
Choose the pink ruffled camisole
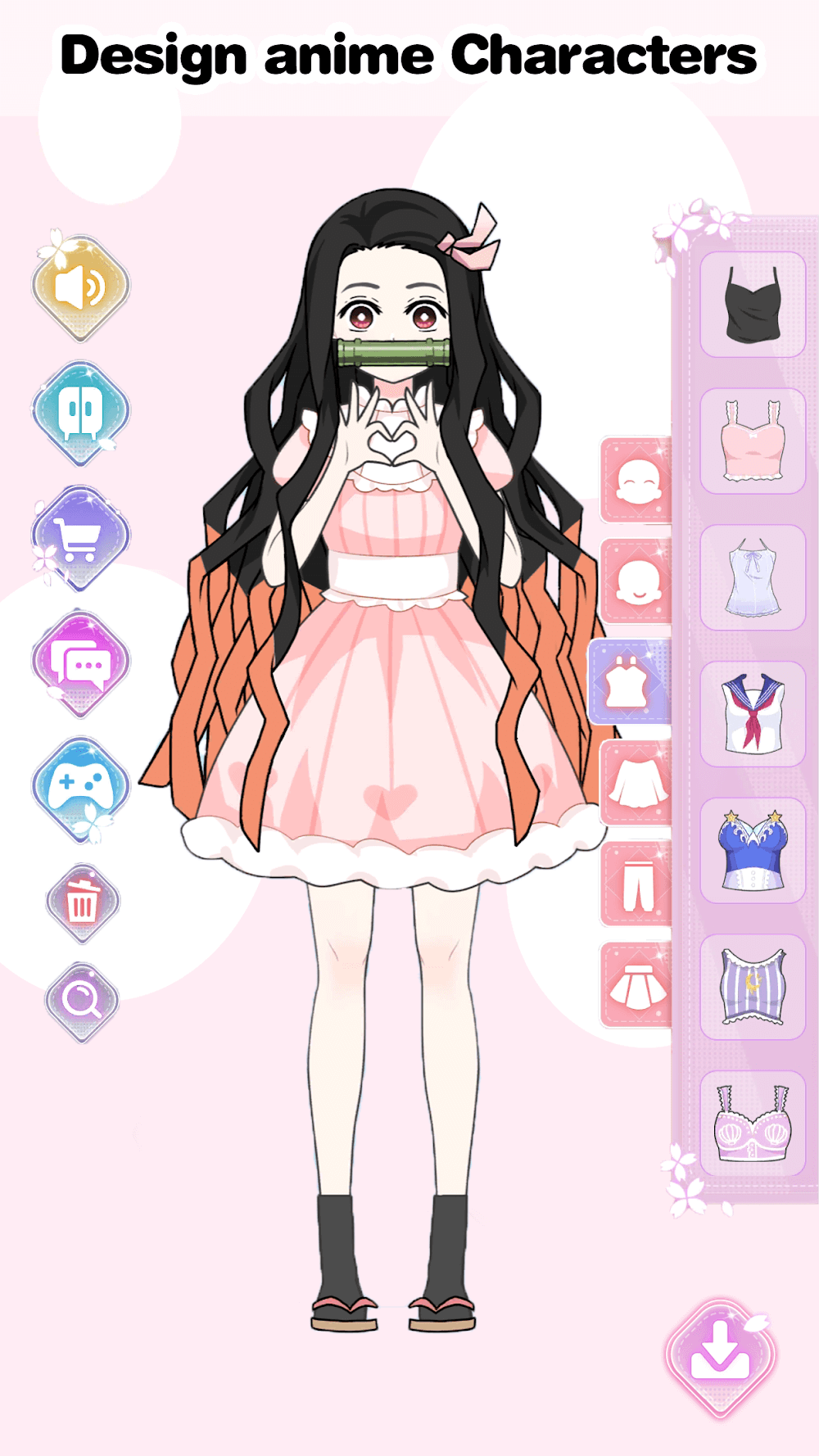tap(753, 441)
